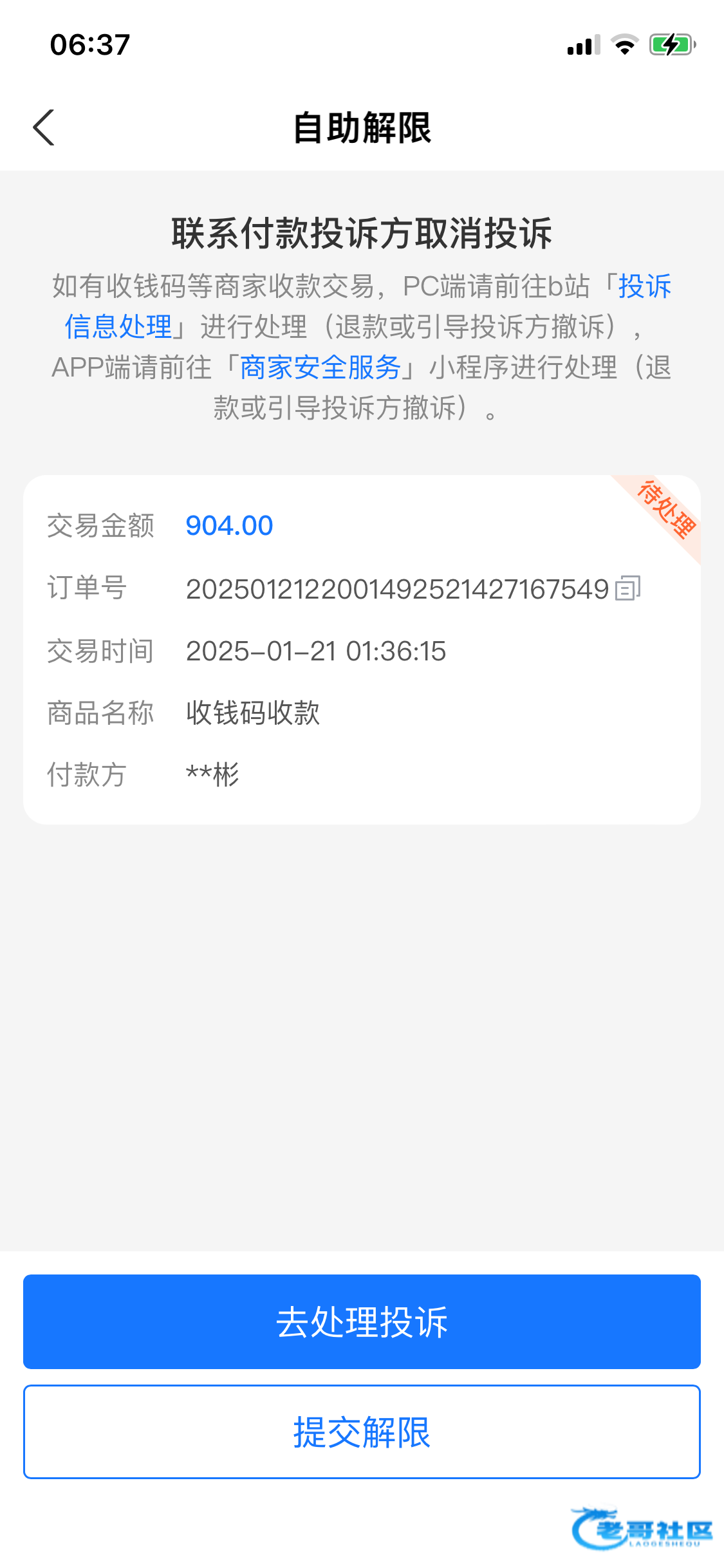
Task: Copy the order number
Action: [627, 588]
